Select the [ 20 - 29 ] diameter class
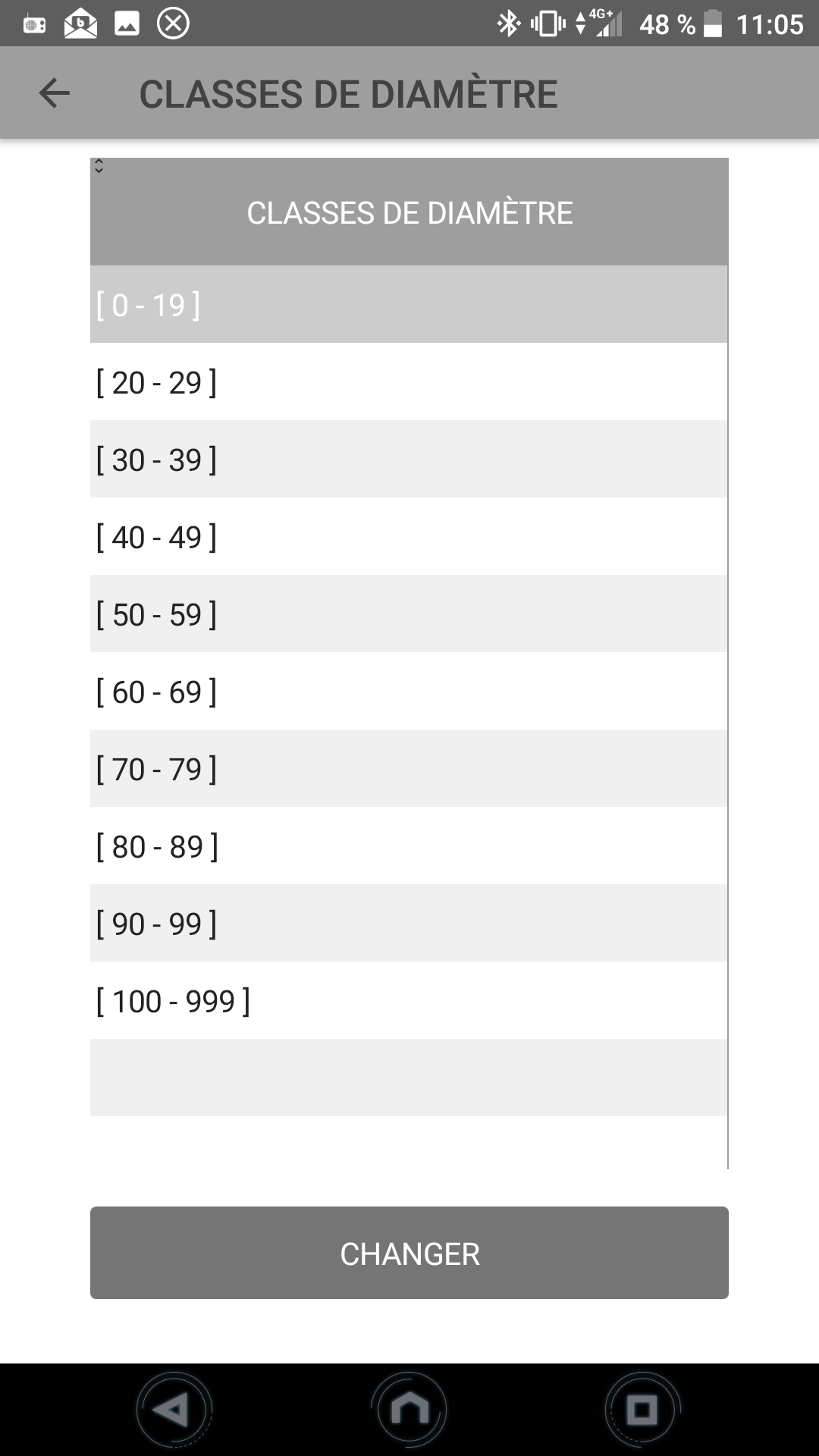 pos(409,381)
